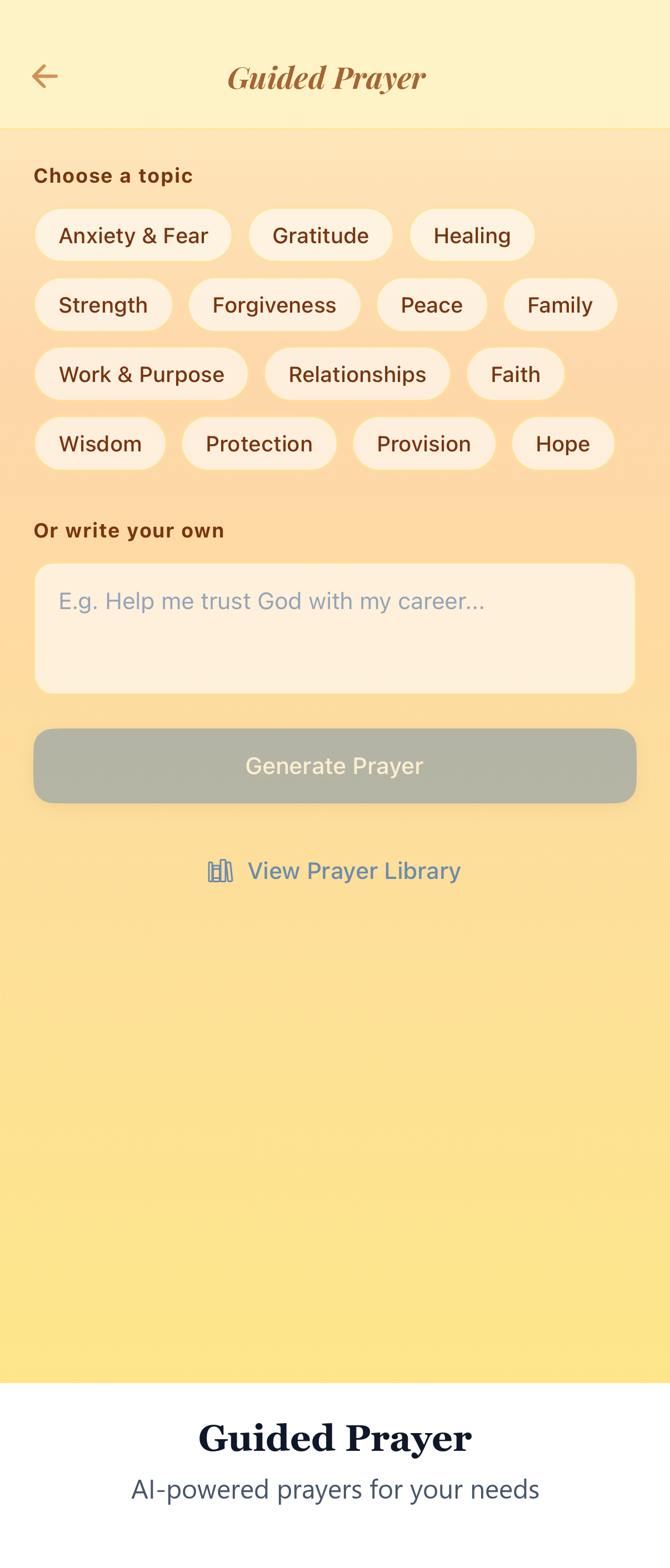Choose the Relationships prayer topic
Screen dimensions: 670x1568
(357, 374)
